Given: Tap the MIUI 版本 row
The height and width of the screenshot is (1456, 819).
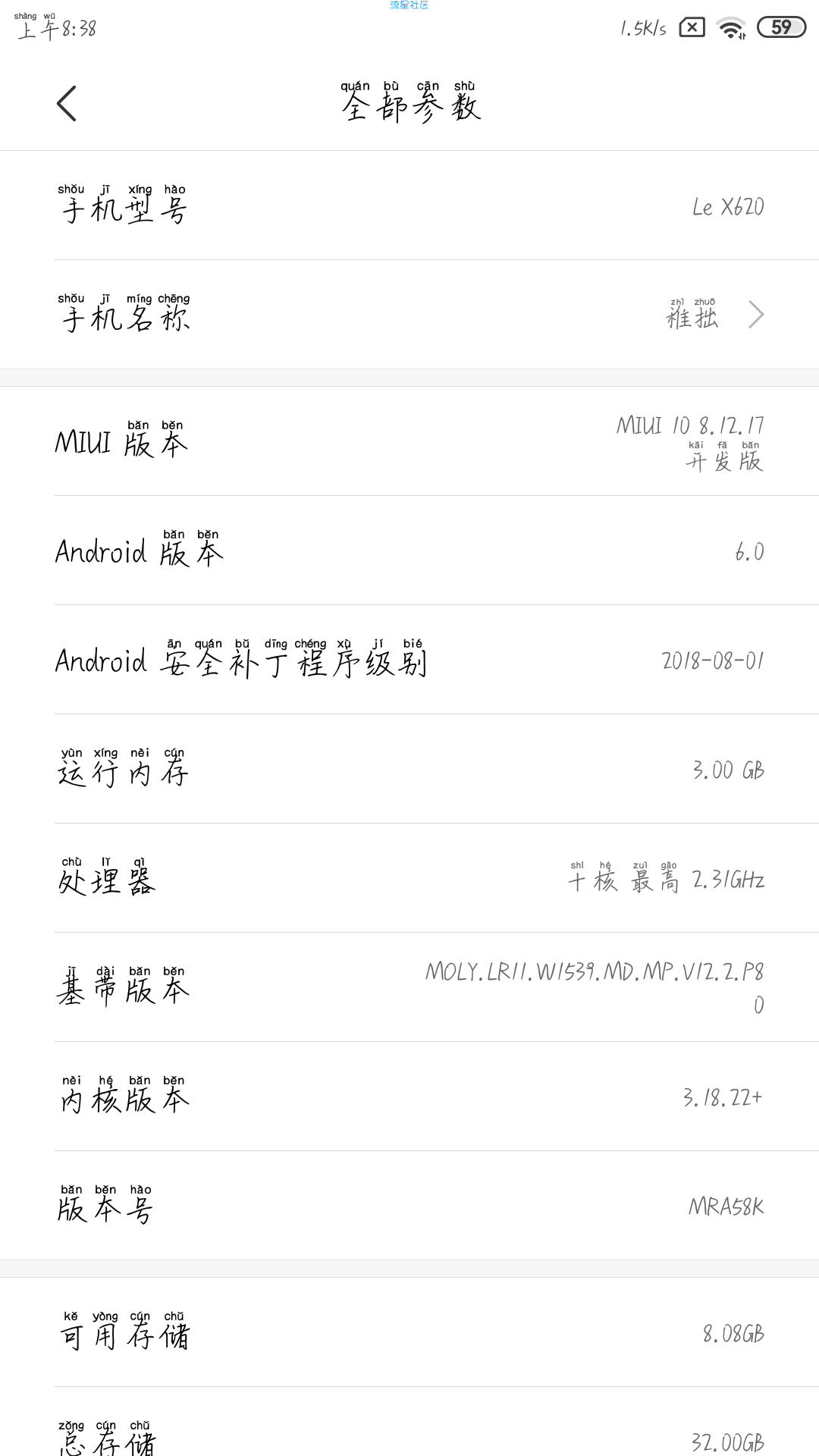Looking at the screenshot, I should [409, 441].
